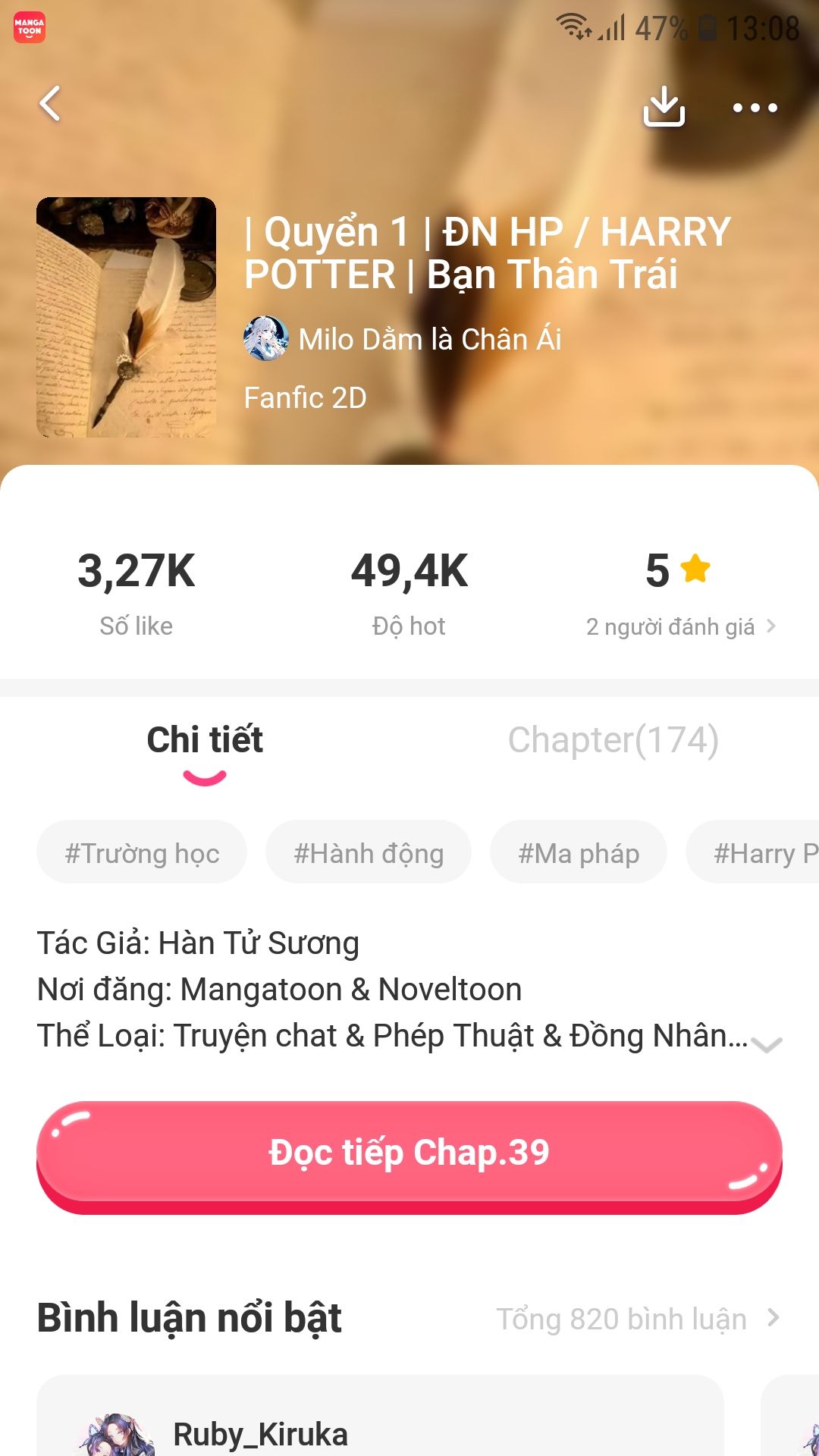Continue reading with Đọc tiếp Chap.39

click(409, 1153)
